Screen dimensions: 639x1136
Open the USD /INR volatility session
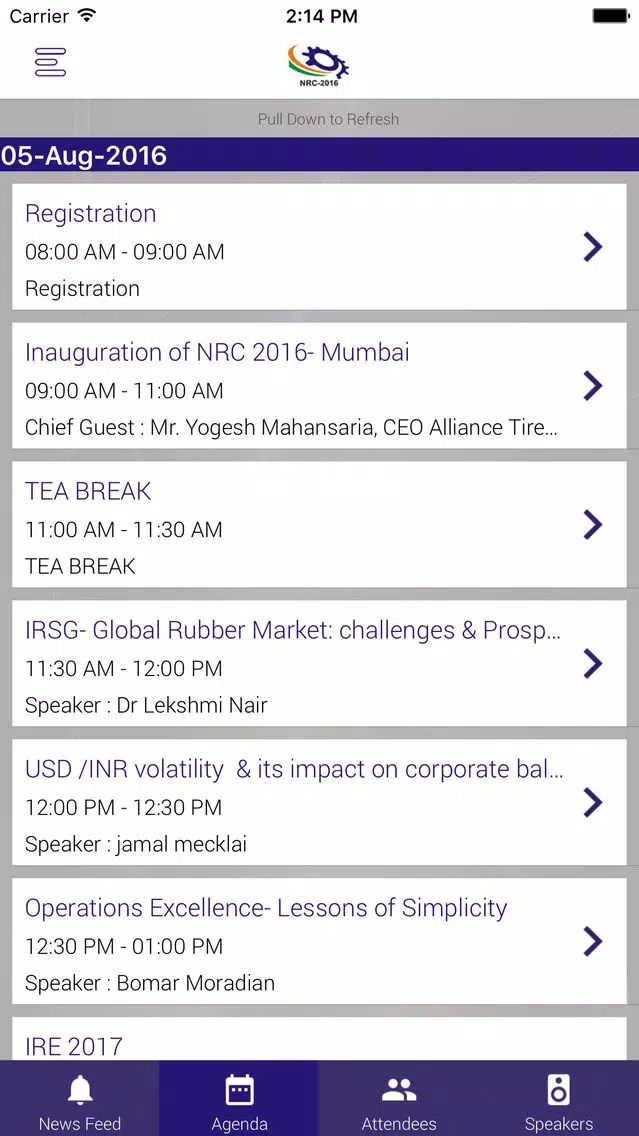click(320, 803)
